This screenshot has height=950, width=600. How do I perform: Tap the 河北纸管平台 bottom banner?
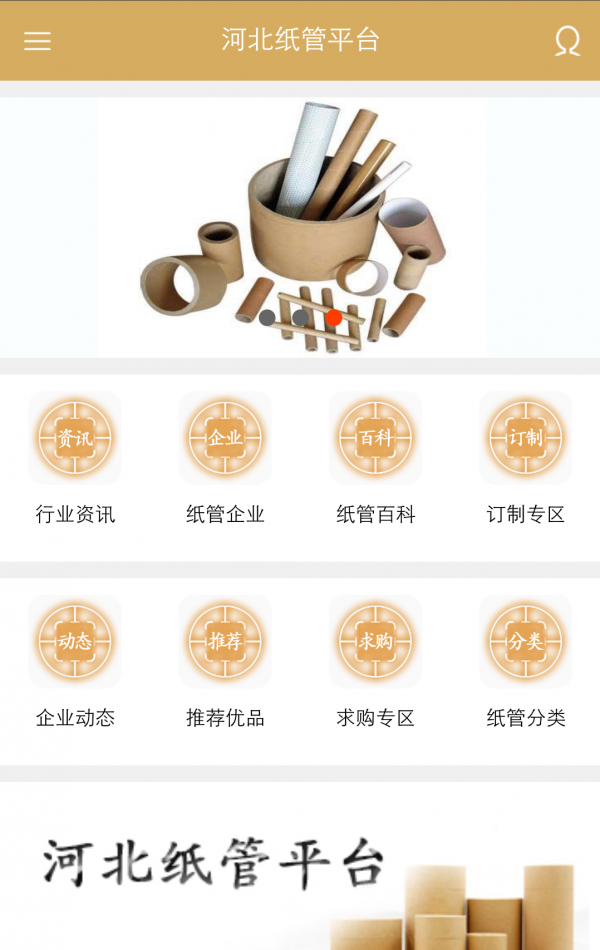pyautogui.click(x=300, y=866)
